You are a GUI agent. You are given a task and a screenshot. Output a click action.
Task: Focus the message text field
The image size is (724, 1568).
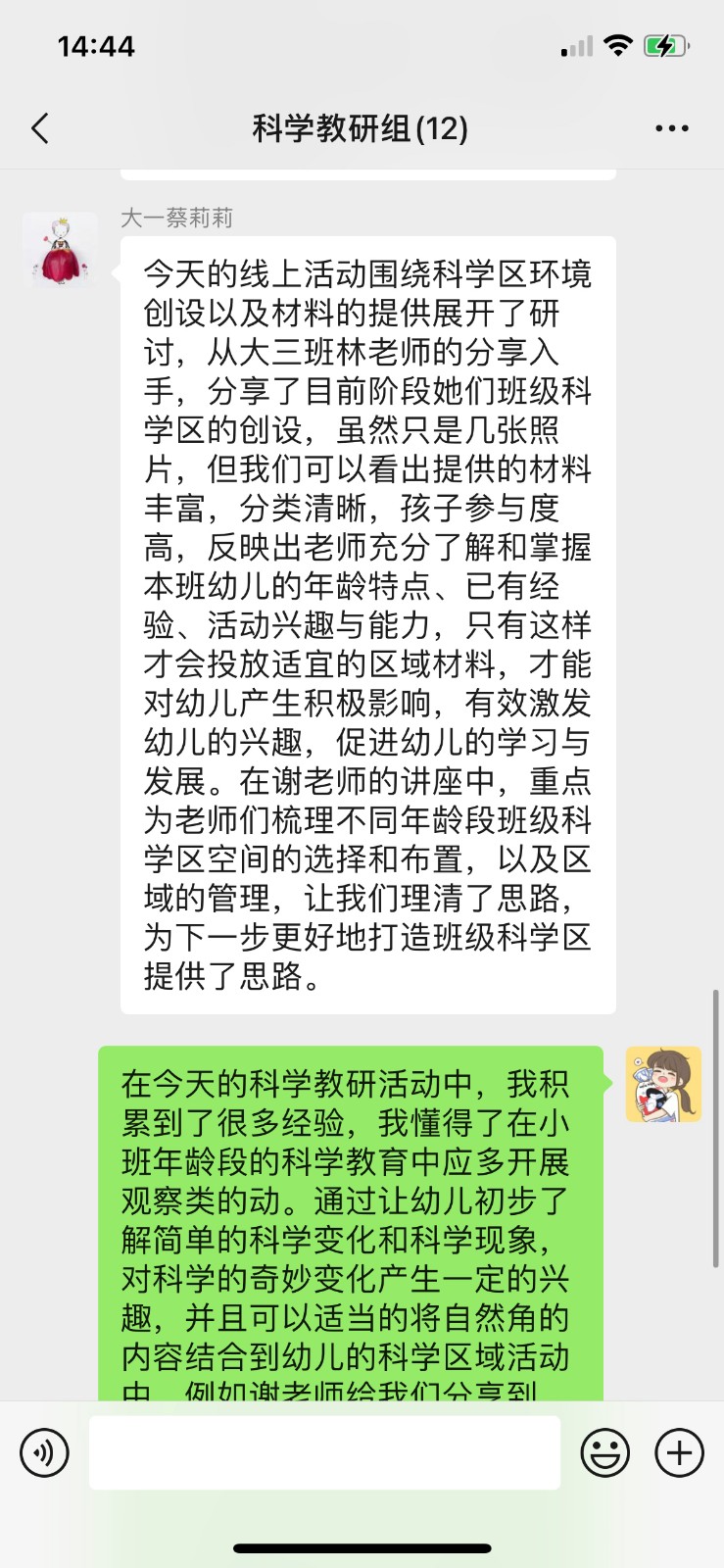[x=324, y=1452]
